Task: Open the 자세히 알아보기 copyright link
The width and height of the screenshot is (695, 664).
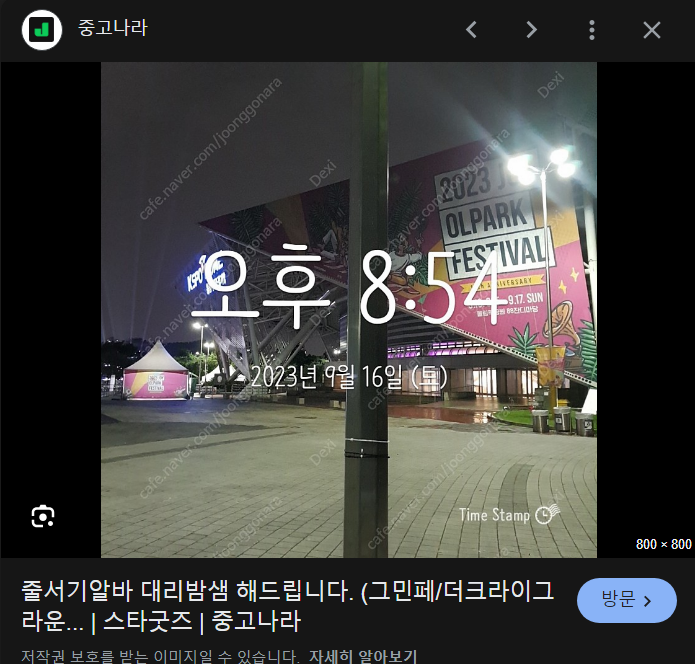Action: pyautogui.click(x=363, y=656)
